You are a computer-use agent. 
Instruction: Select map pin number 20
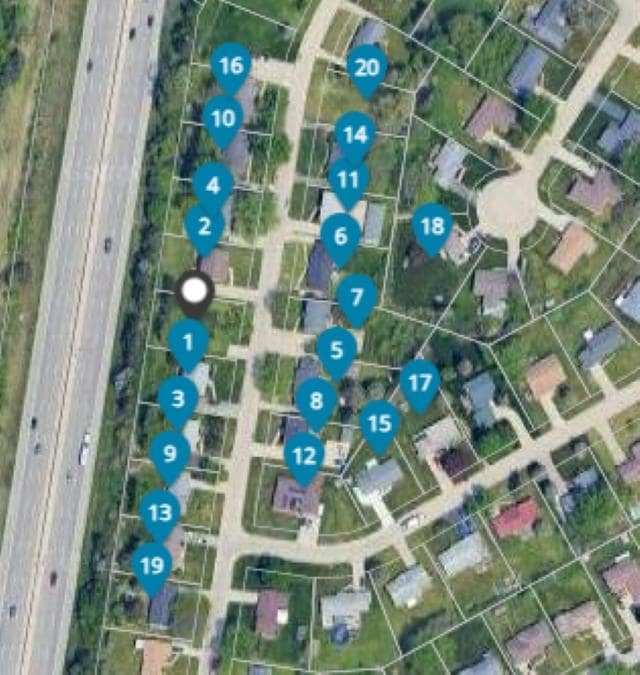click(367, 67)
